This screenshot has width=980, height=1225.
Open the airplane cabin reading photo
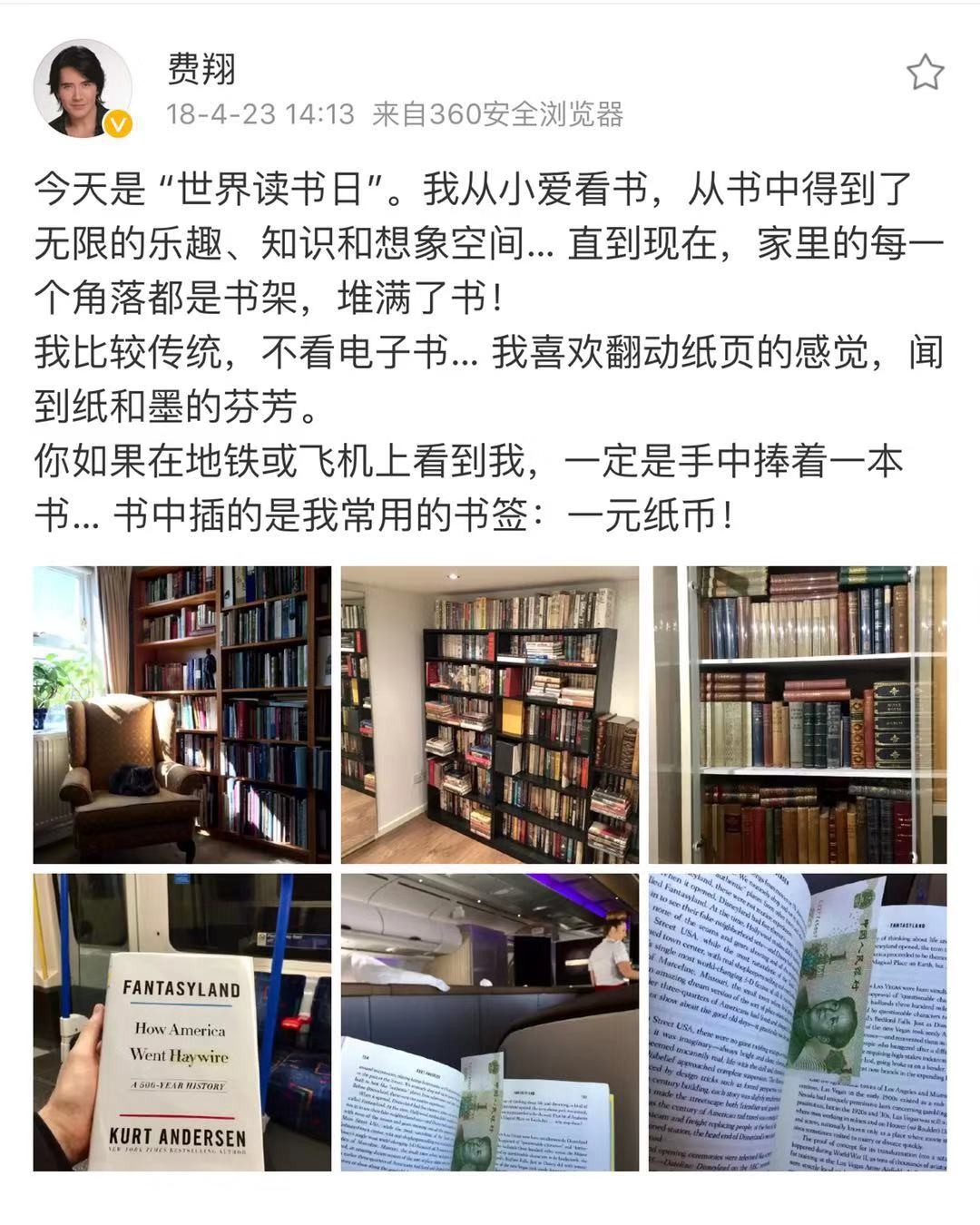tap(490, 1022)
